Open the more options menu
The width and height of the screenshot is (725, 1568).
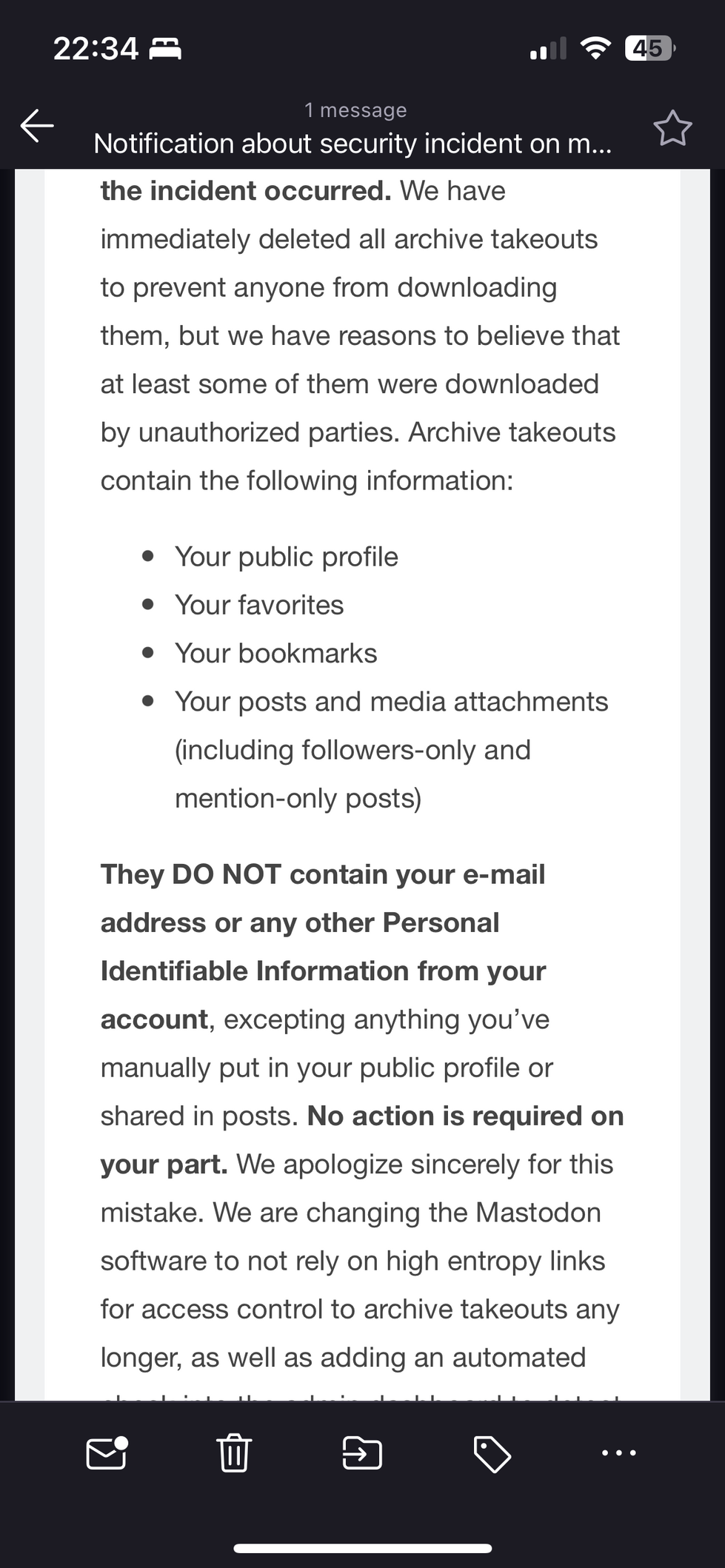coord(618,1453)
